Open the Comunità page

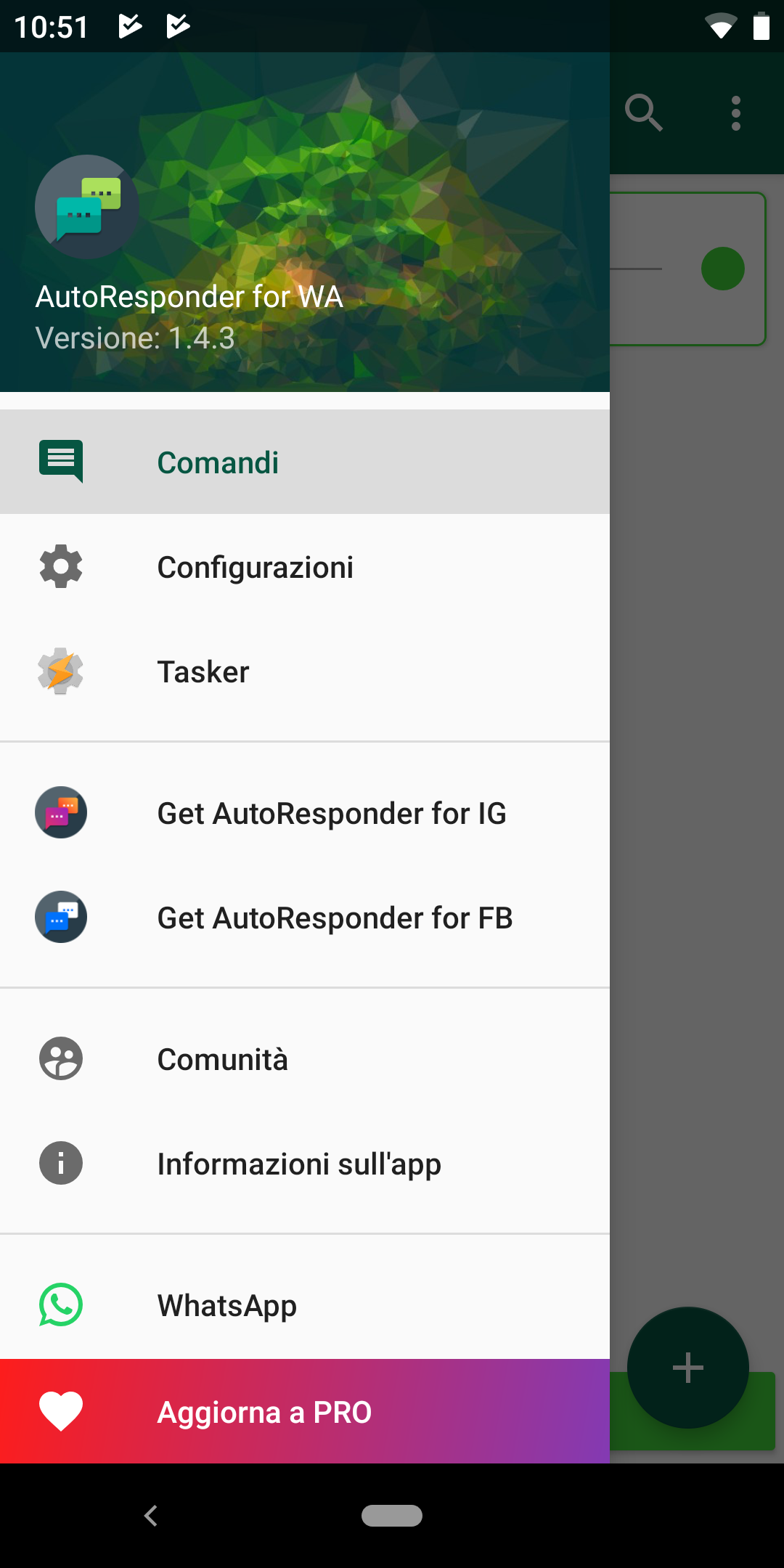305,1058
